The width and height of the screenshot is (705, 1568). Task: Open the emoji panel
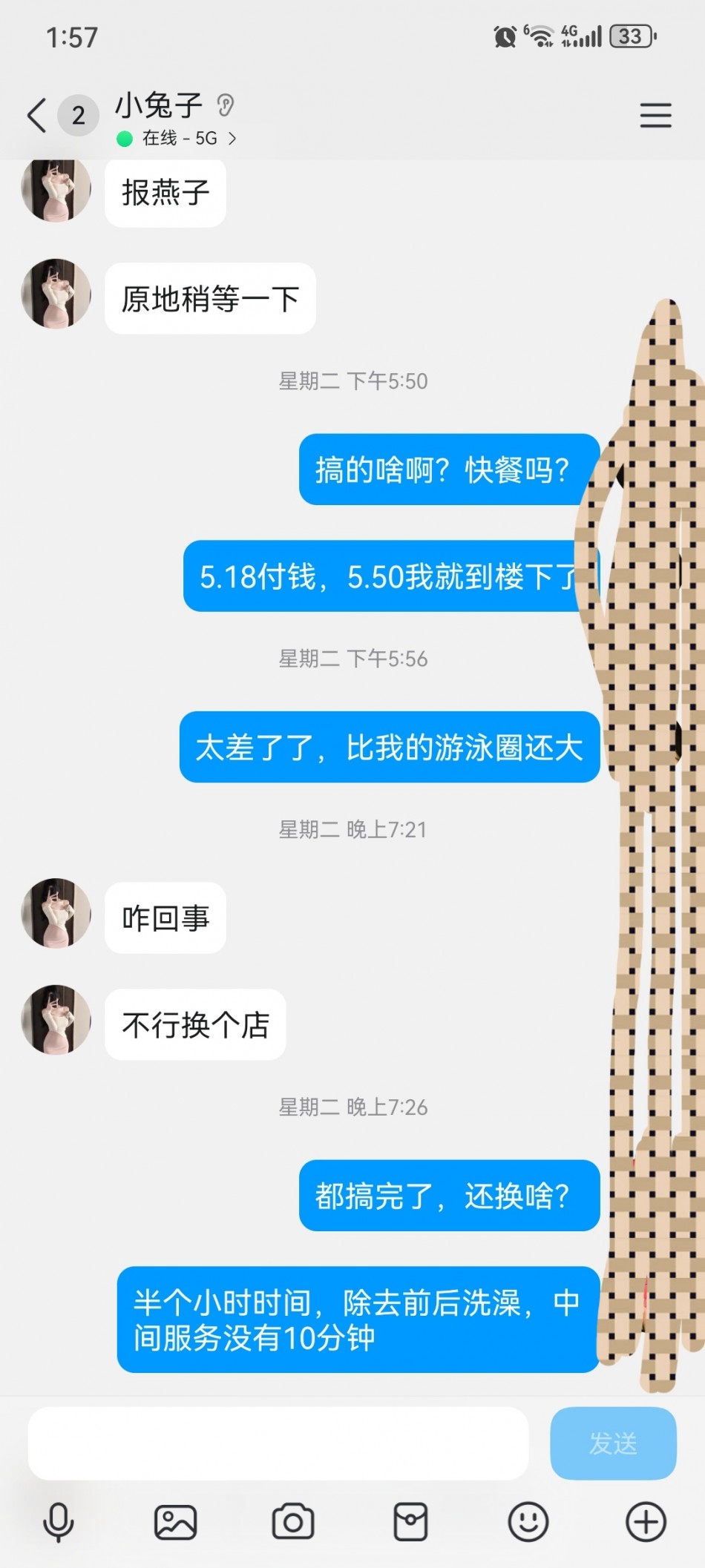tap(528, 1523)
